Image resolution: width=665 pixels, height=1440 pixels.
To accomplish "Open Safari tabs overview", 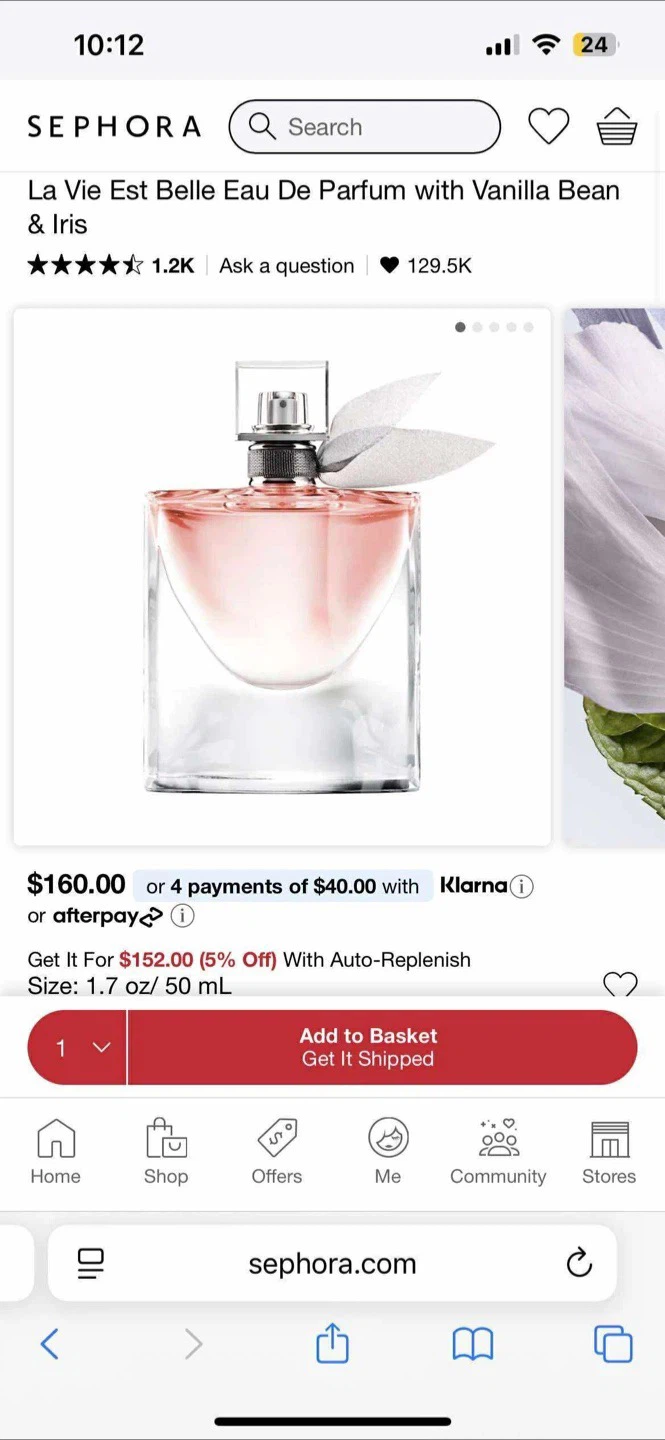I will click(x=613, y=1345).
